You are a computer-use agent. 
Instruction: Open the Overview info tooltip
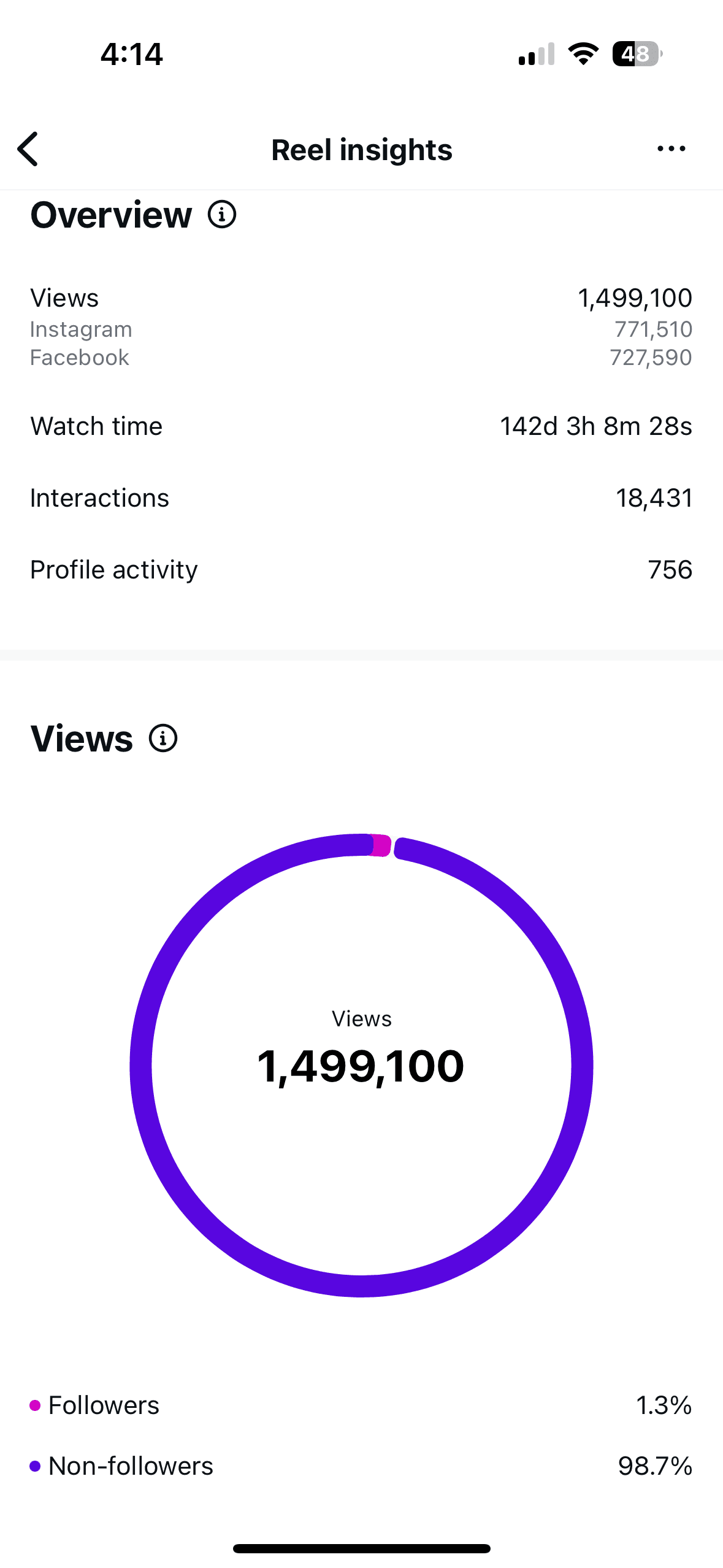point(222,215)
